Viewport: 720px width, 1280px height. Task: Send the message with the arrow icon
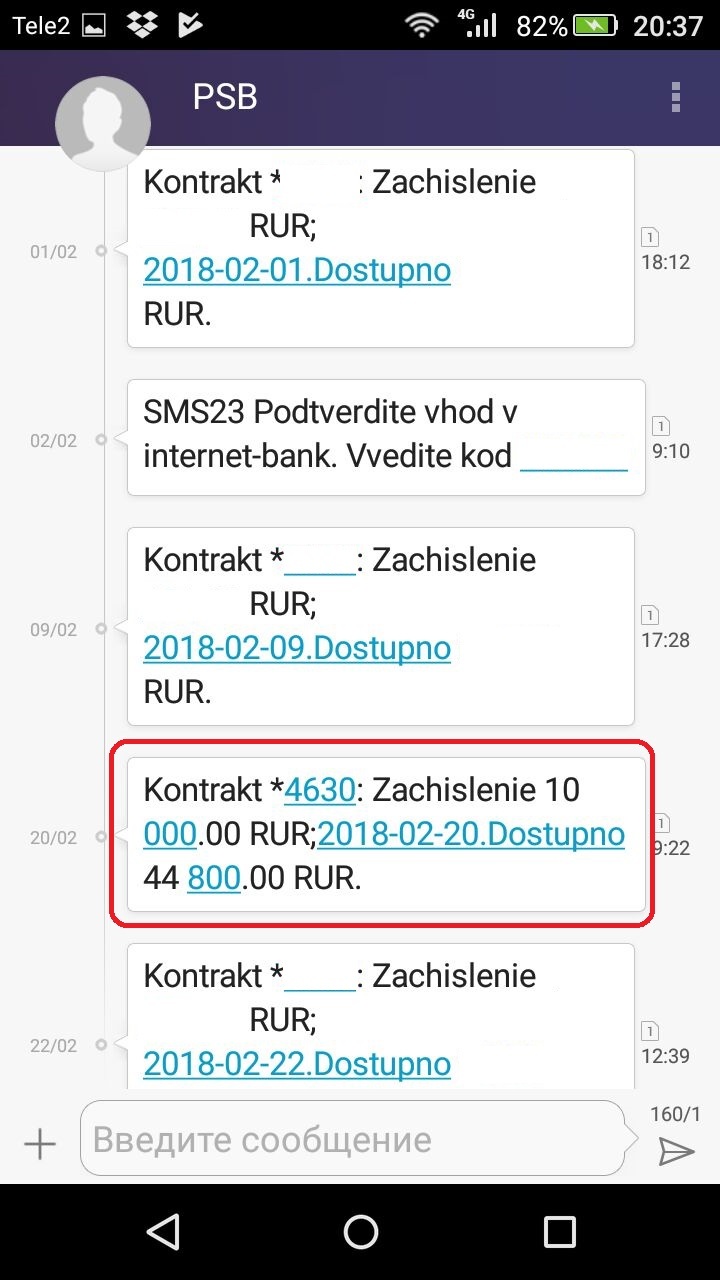point(676,1152)
